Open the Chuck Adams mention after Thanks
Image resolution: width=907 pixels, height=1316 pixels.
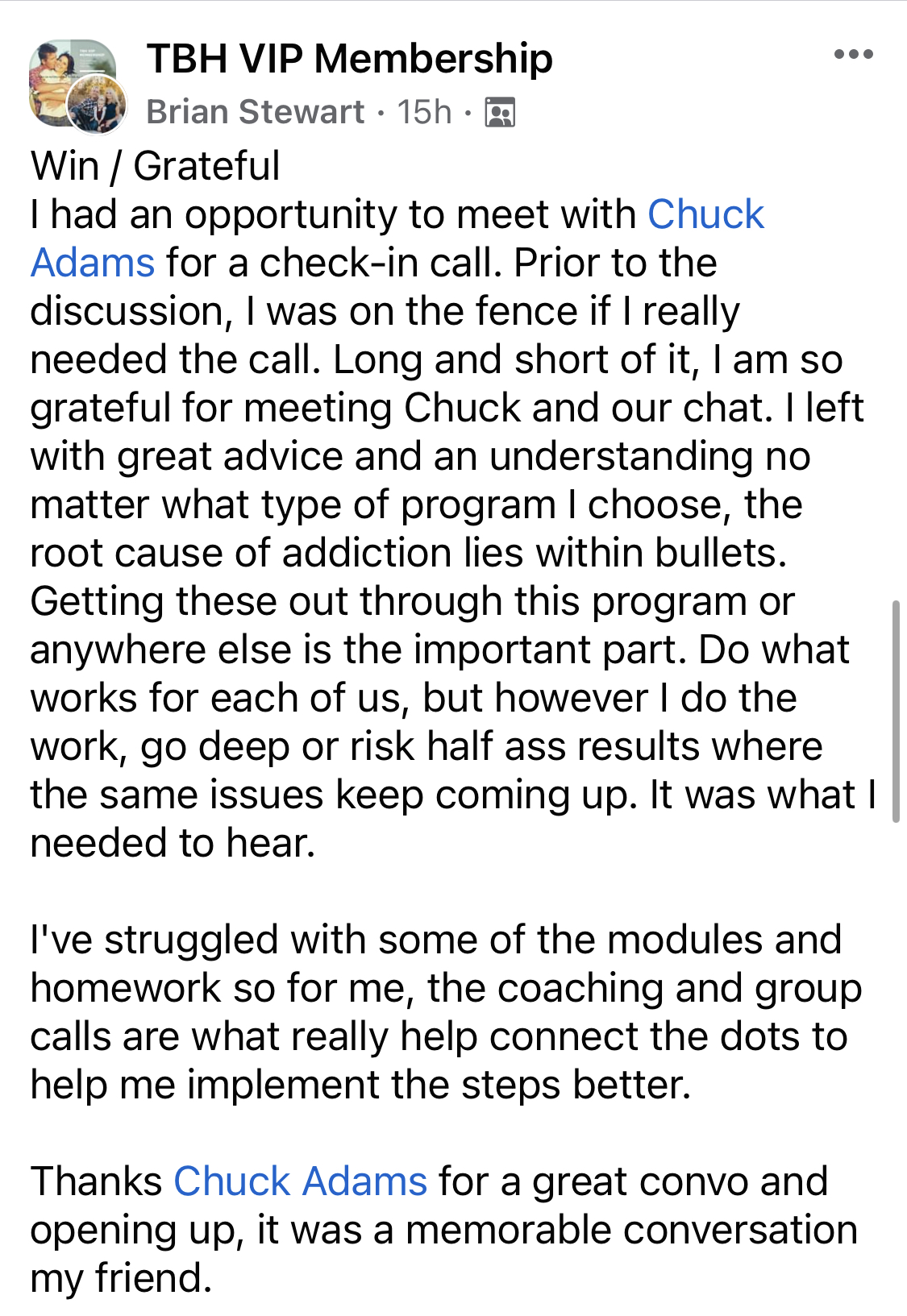click(300, 1181)
